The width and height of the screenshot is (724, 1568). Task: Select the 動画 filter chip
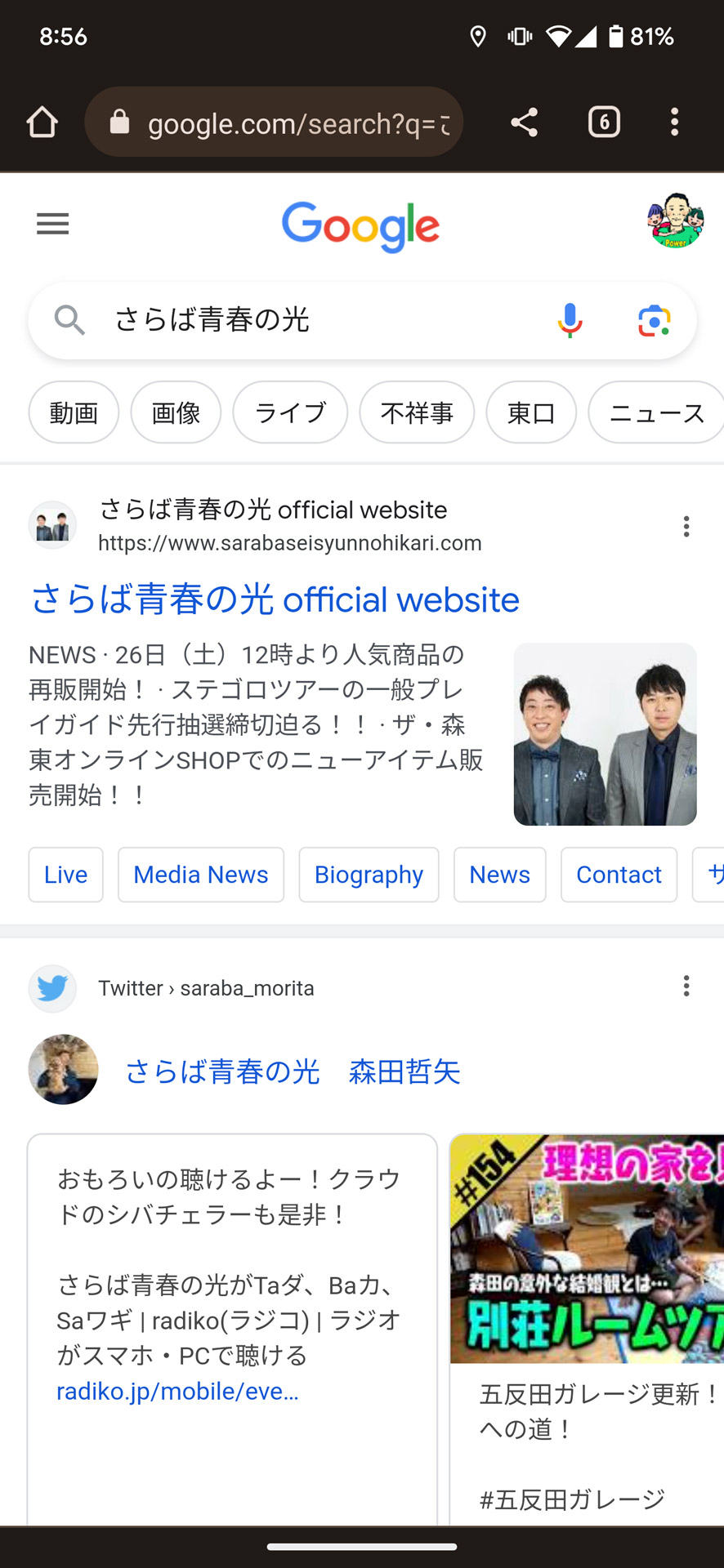pos(73,412)
